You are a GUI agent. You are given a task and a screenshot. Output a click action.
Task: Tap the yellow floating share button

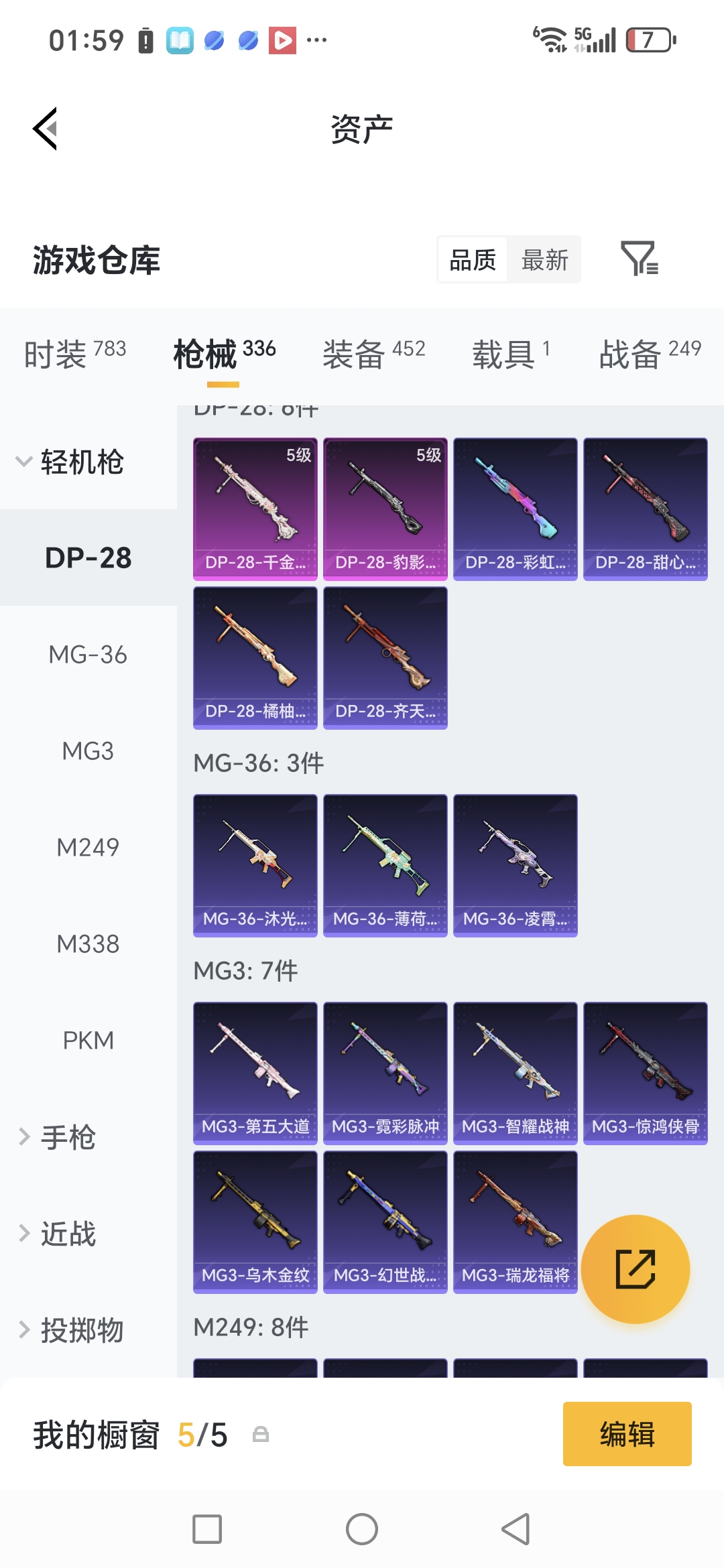[x=636, y=1269]
